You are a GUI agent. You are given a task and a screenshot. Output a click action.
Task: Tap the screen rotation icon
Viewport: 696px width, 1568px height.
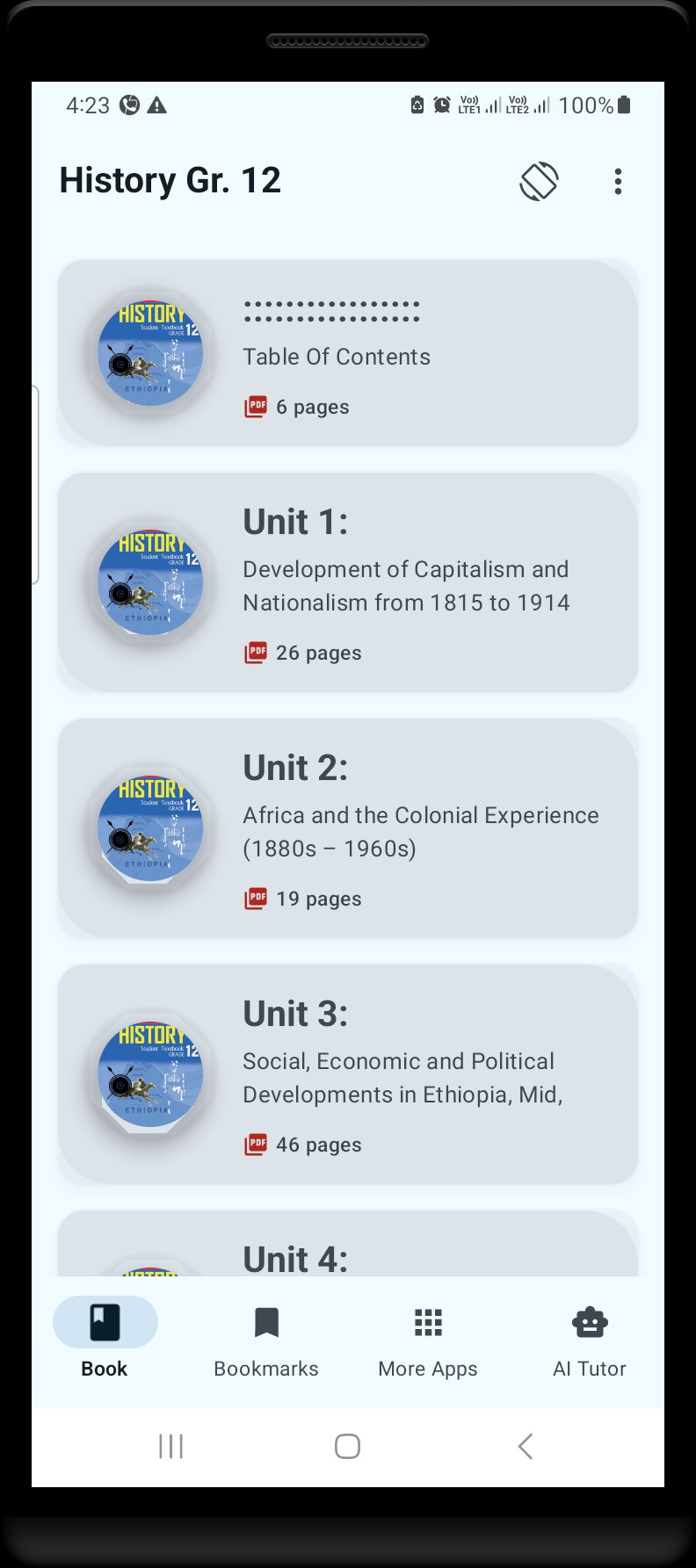[539, 181]
